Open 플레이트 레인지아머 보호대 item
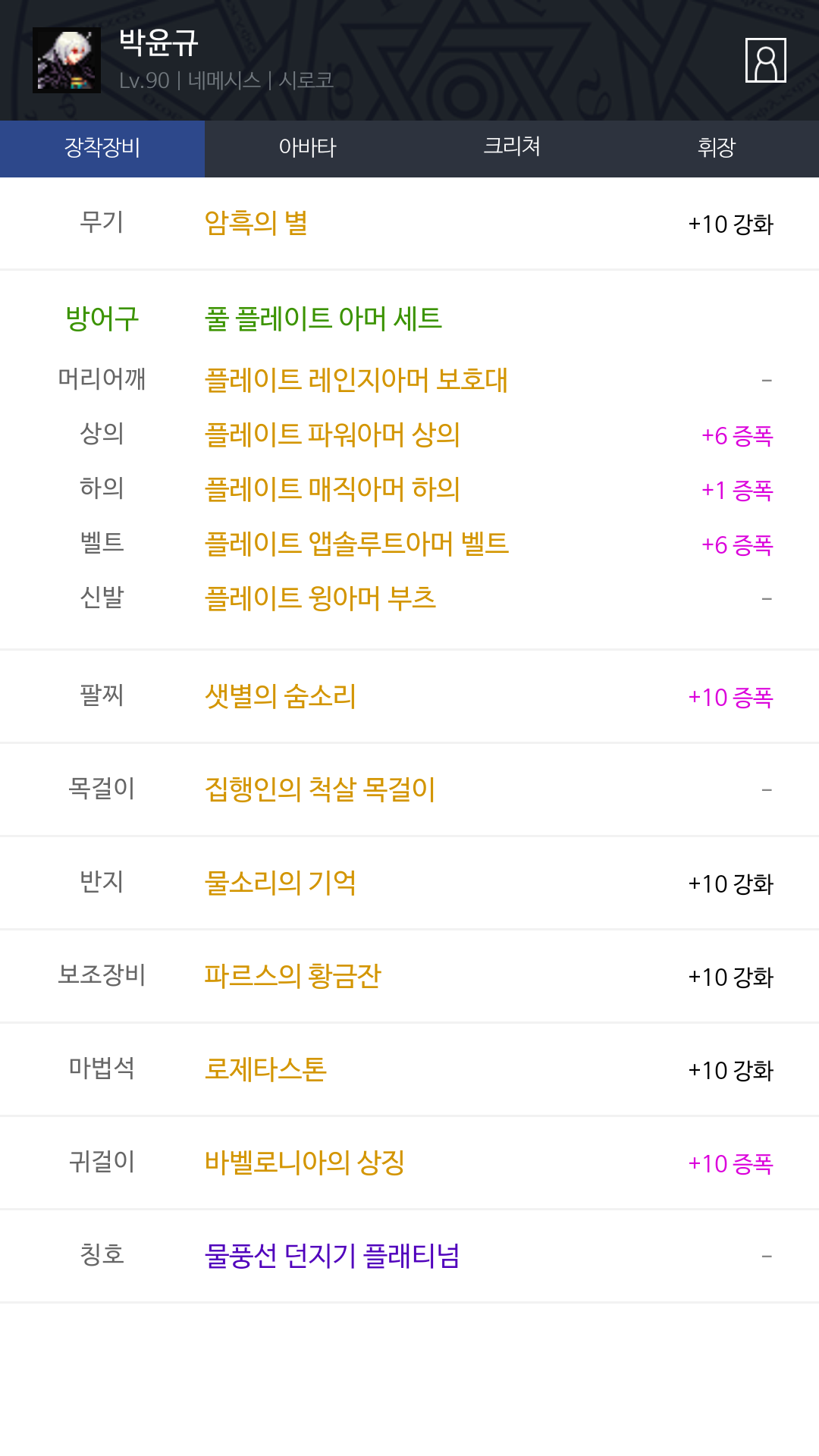 point(356,380)
